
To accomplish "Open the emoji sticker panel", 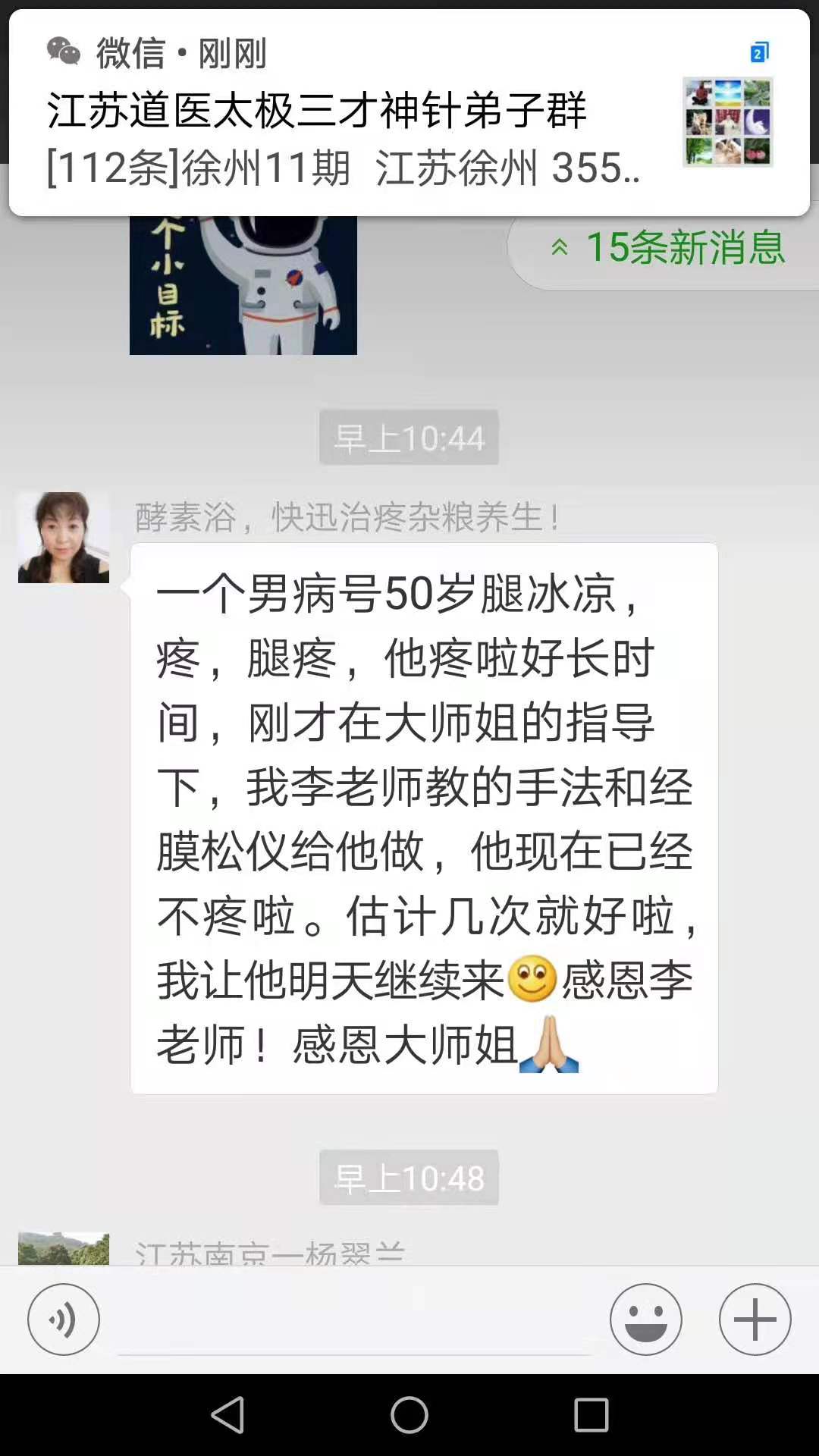I will (x=646, y=1319).
